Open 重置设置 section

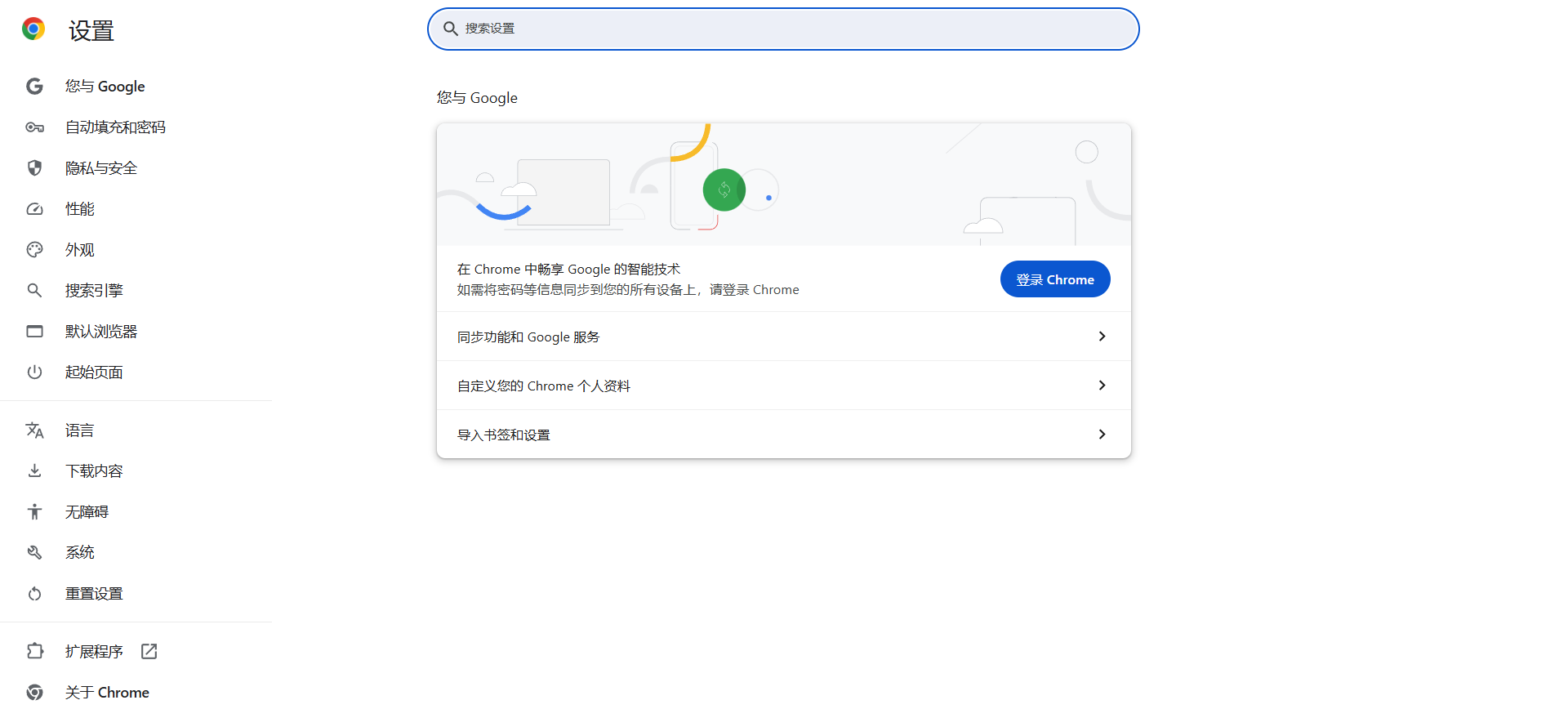[x=94, y=594]
